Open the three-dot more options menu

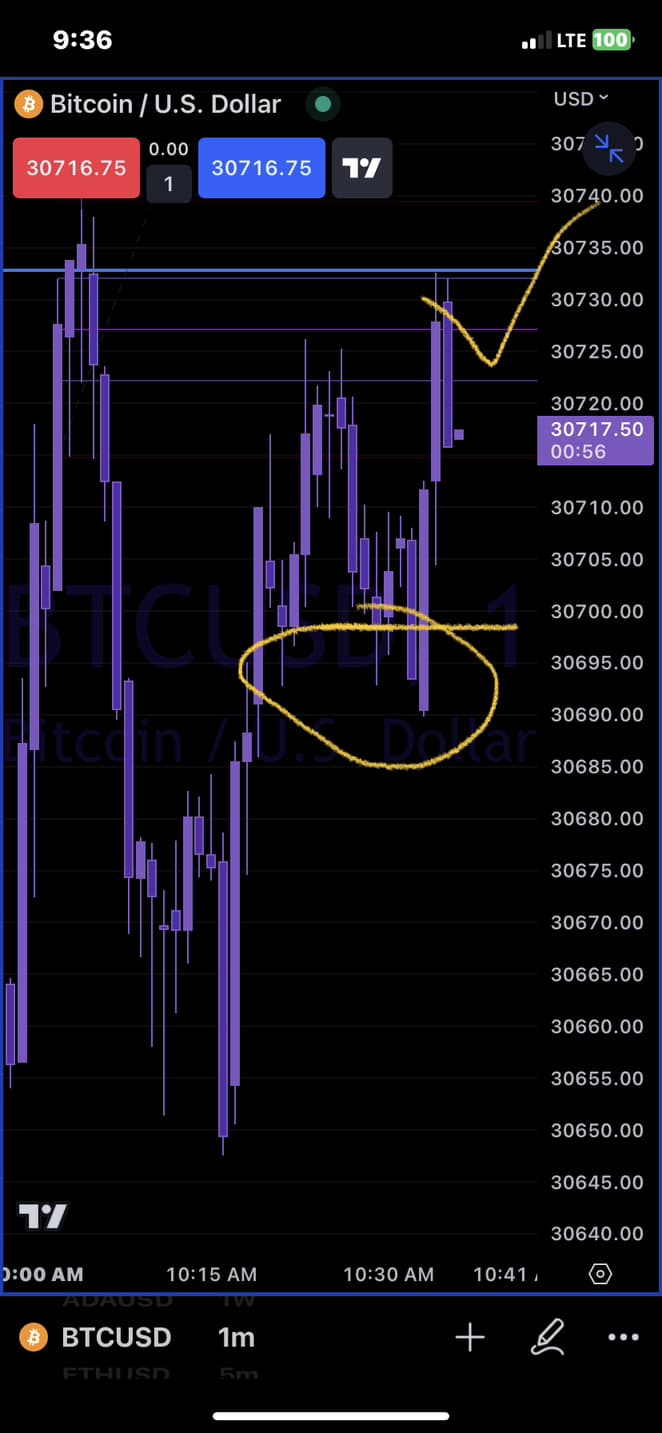(x=623, y=1337)
